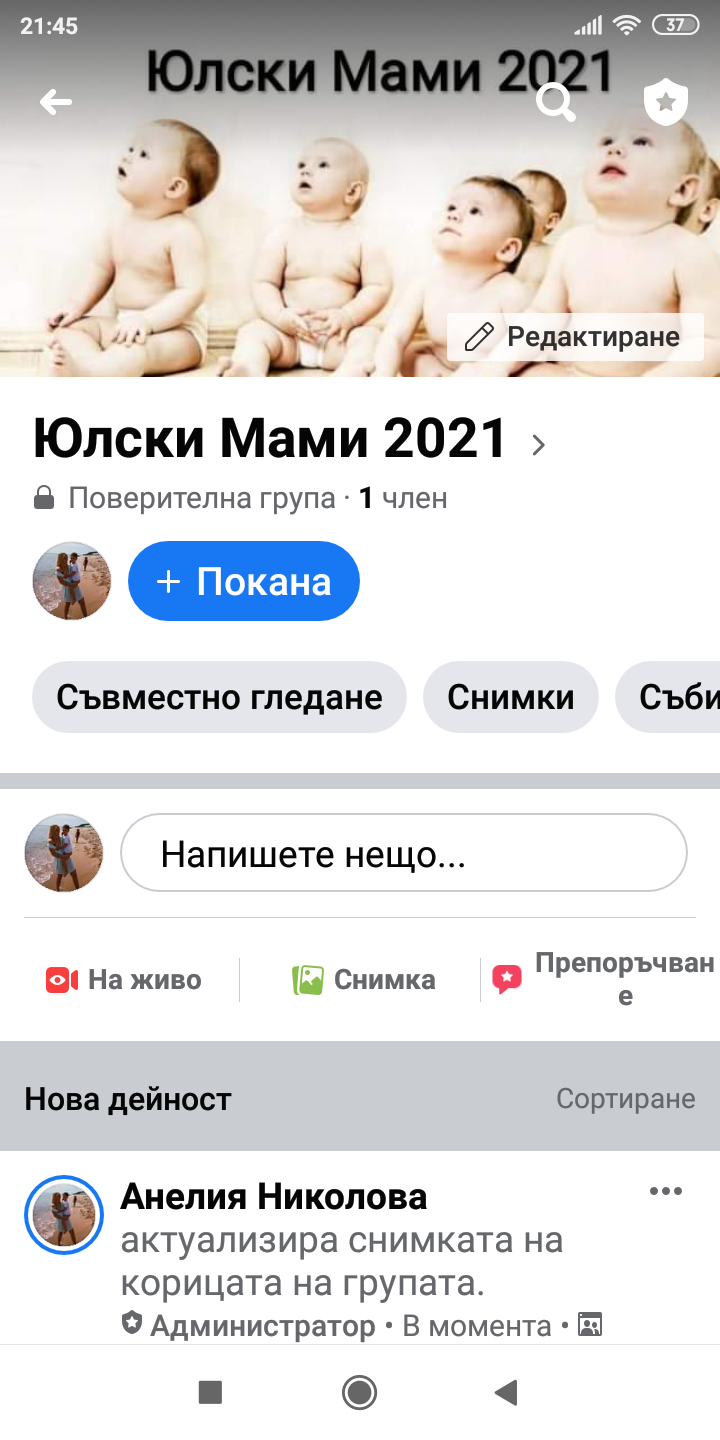Open the overflow menu on Анелия Николова's post
Image resolution: width=720 pixels, height=1440 pixels.
pos(666,1191)
